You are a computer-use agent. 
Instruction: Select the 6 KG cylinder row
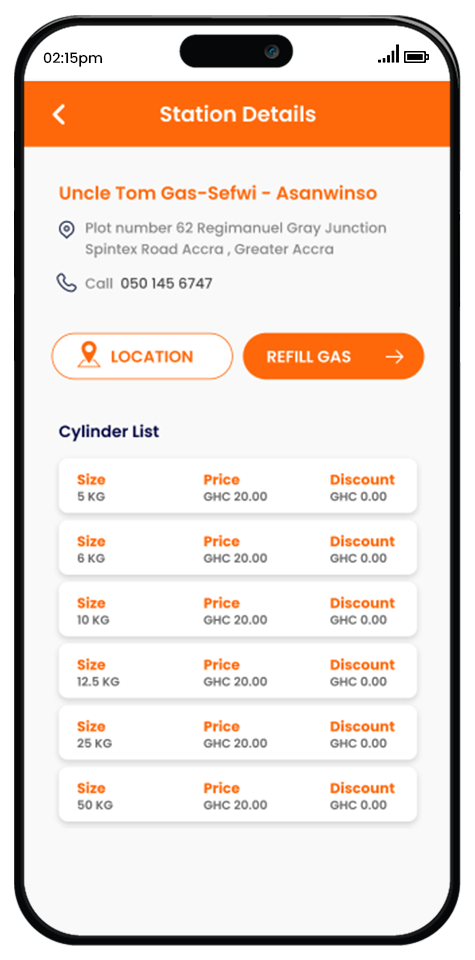click(238, 549)
